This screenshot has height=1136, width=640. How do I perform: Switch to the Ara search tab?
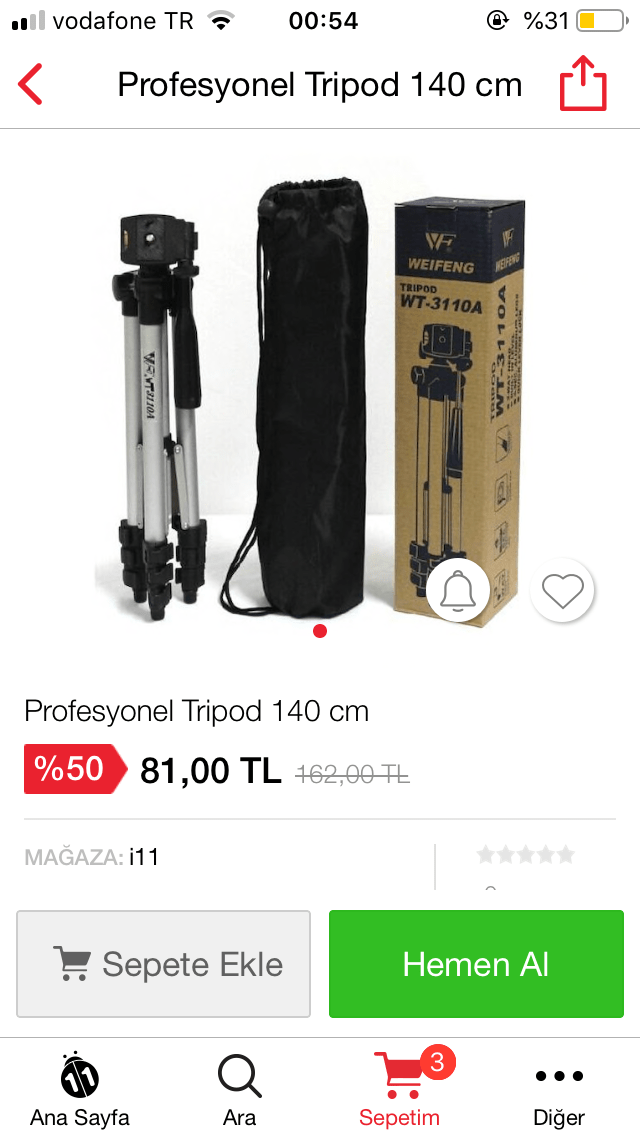[240, 1088]
